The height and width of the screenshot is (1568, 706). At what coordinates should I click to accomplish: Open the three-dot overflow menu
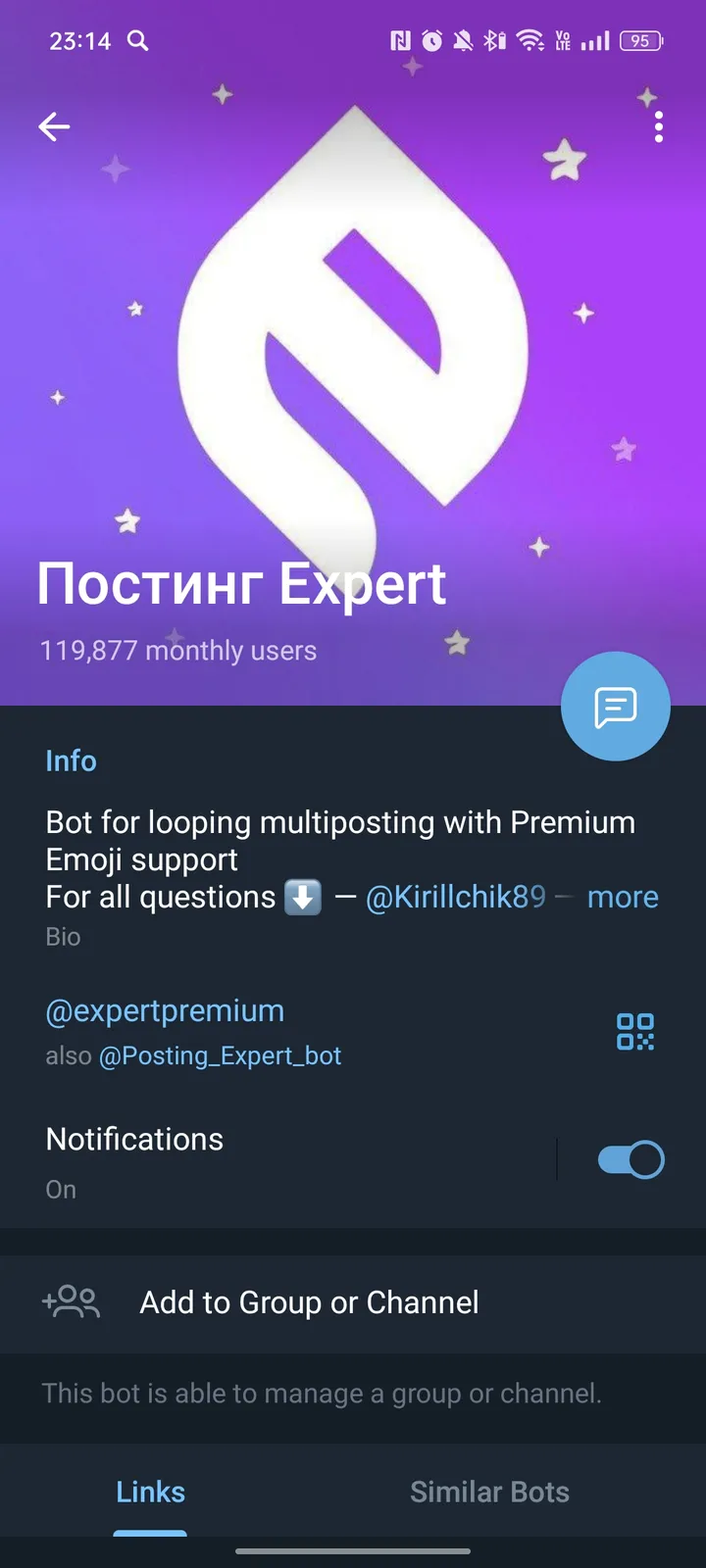tap(658, 126)
